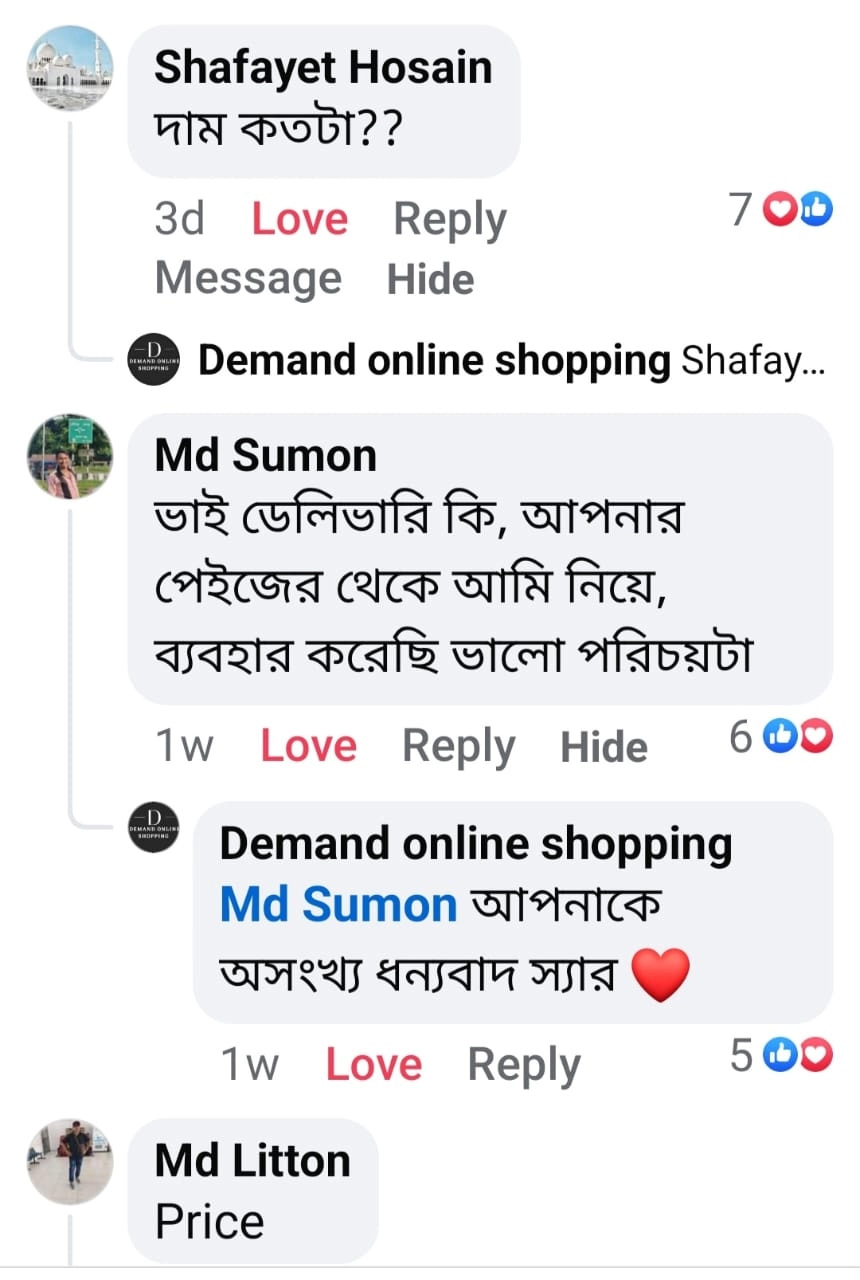The width and height of the screenshot is (860, 1280).
Task: Love Demand online shopping's thank-you reply
Action: tap(373, 1065)
